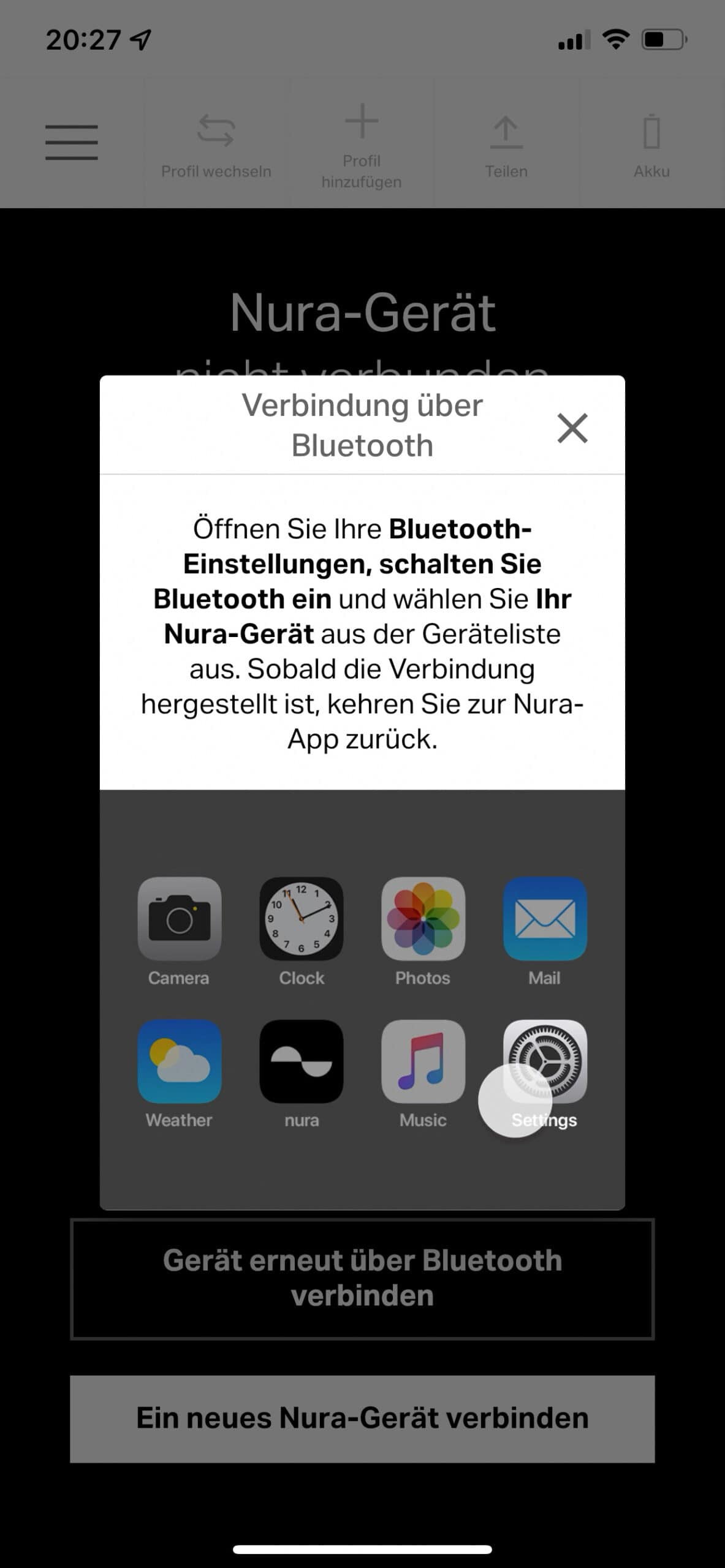Tap Gerät erneut über Bluetooth verbinden
The width and height of the screenshot is (725, 1568).
[x=362, y=1279]
